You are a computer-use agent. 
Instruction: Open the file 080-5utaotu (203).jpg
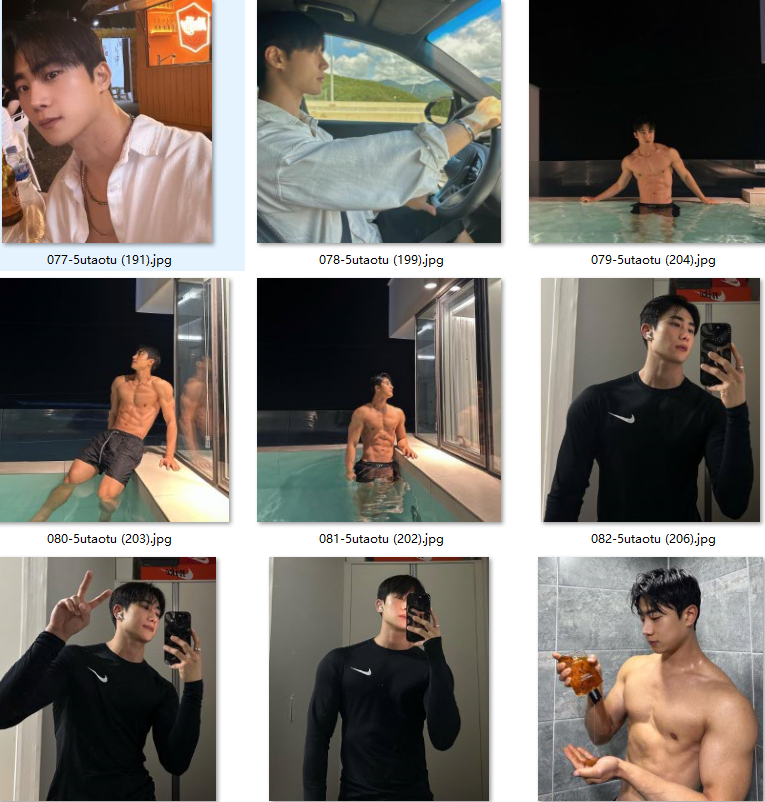point(114,400)
